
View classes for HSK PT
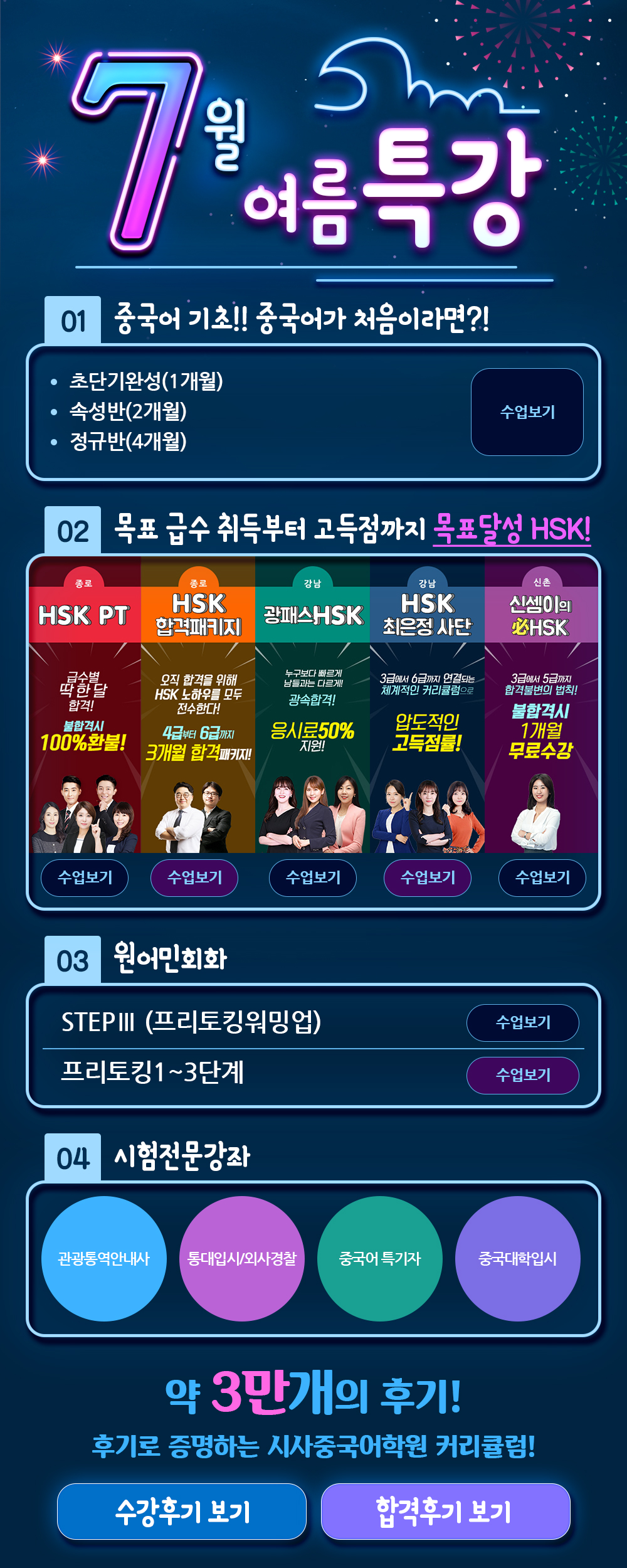(x=85, y=877)
